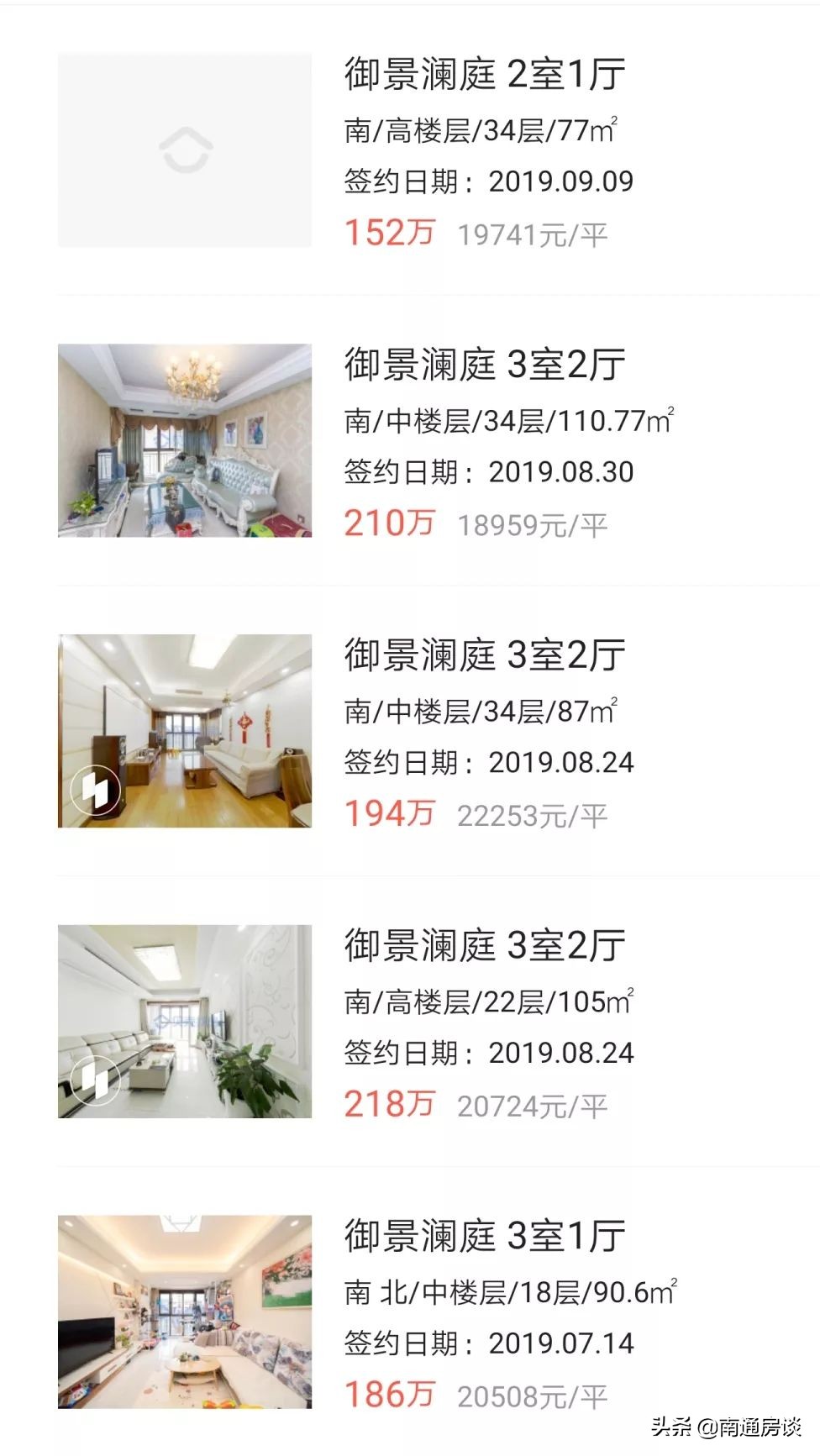Expand details for 签约日期 2019.09.09
The height and width of the screenshot is (1456, 820).
(489, 181)
